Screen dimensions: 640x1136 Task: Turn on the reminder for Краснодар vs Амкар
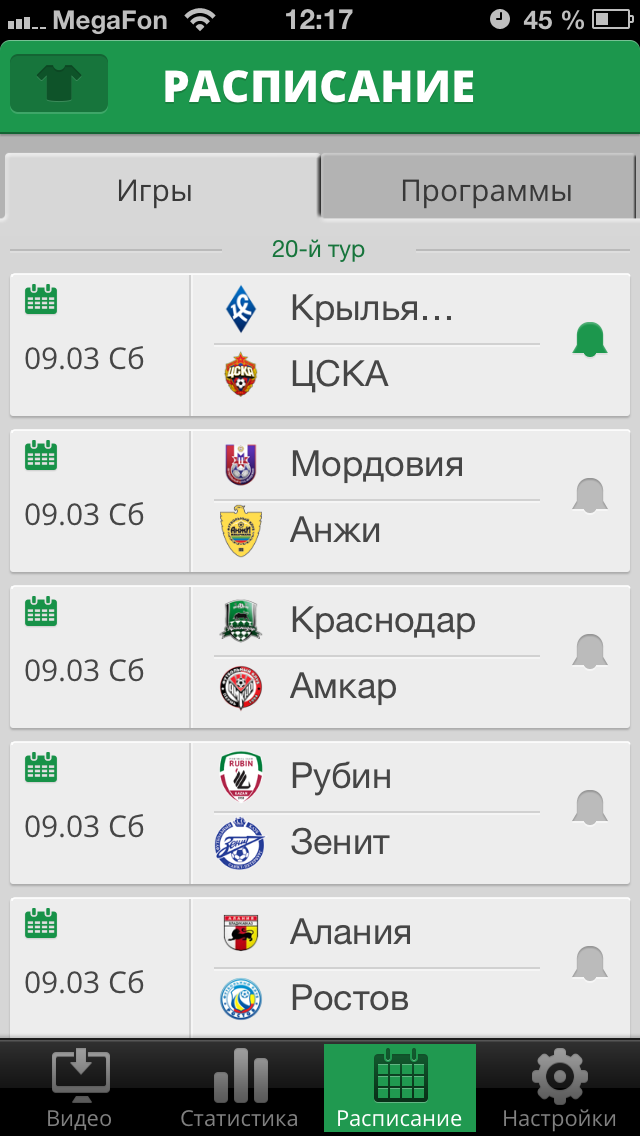click(x=590, y=653)
